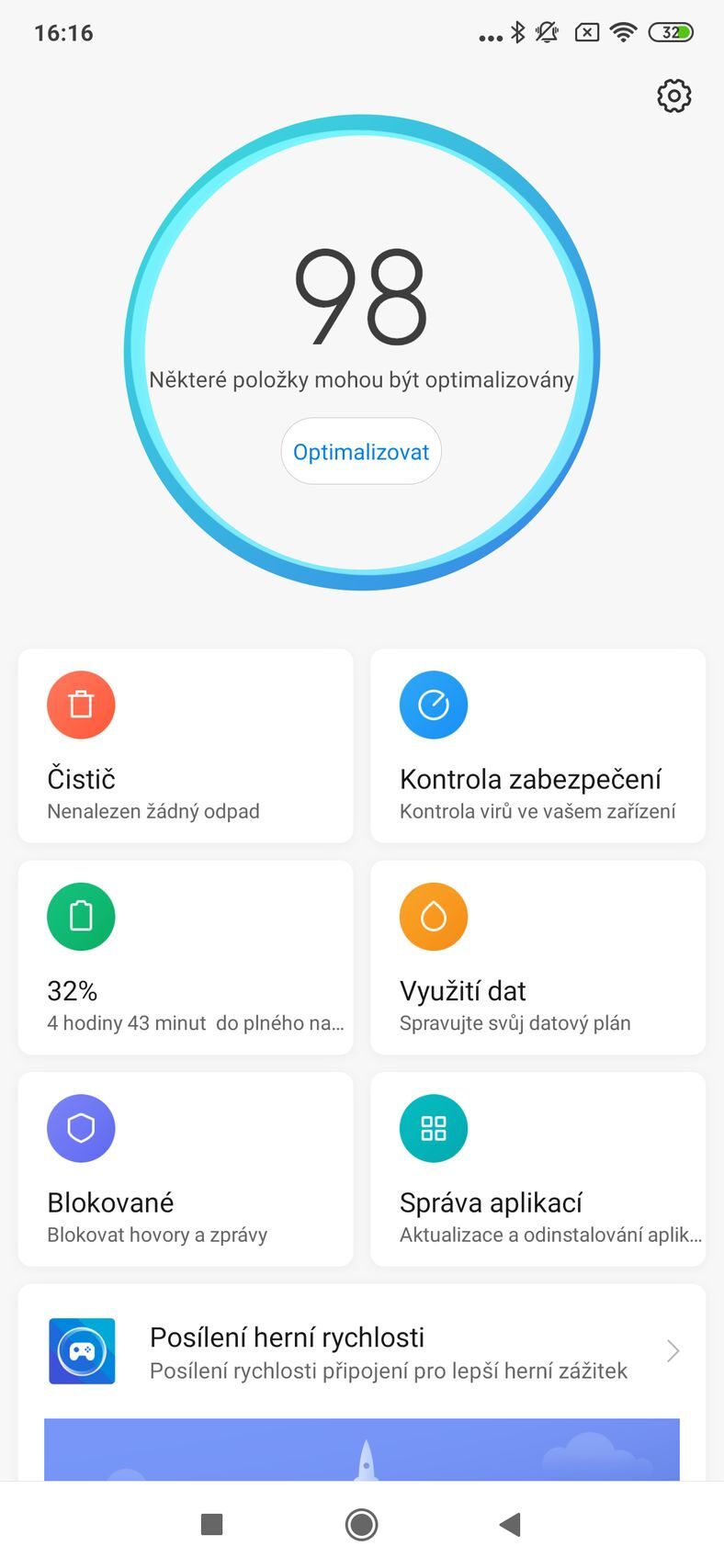Tap the game booster gamepad icon

[x=82, y=1350]
